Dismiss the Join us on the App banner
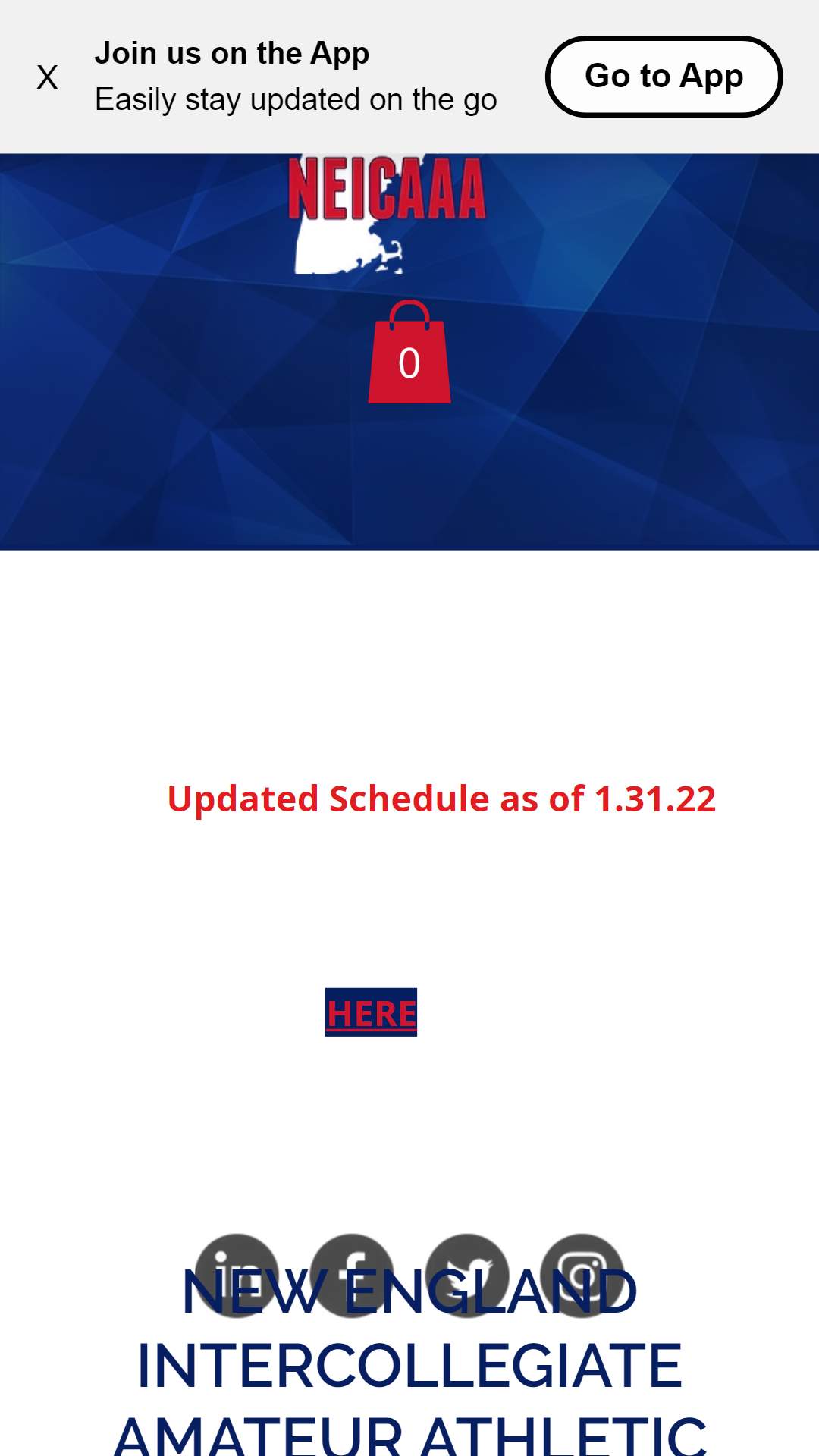The height and width of the screenshot is (1456, 819). point(47,77)
